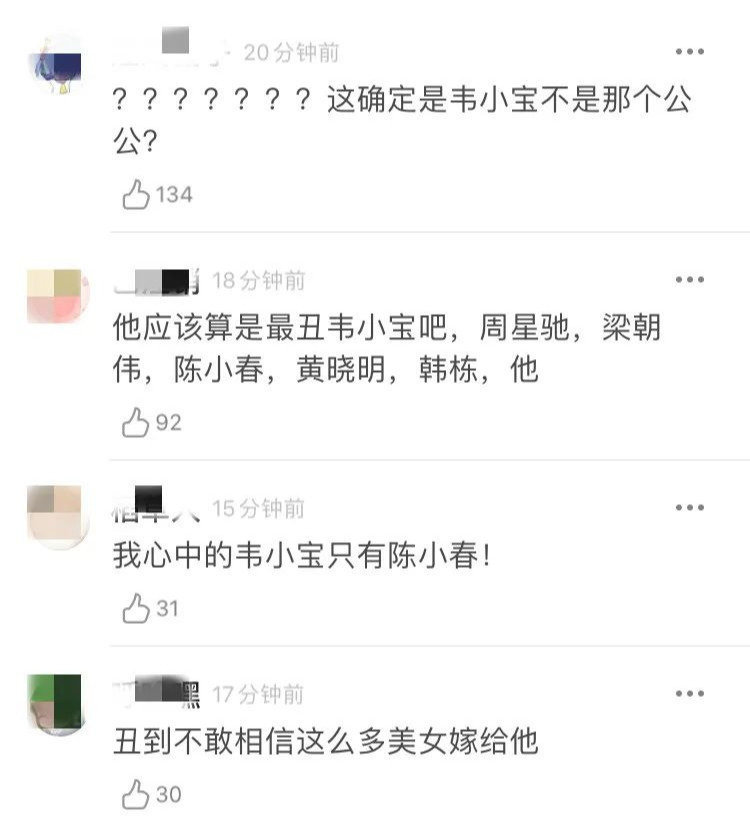Open overflow menu on the 17分钟前 comment
The height and width of the screenshot is (831, 750).
point(690,694)
